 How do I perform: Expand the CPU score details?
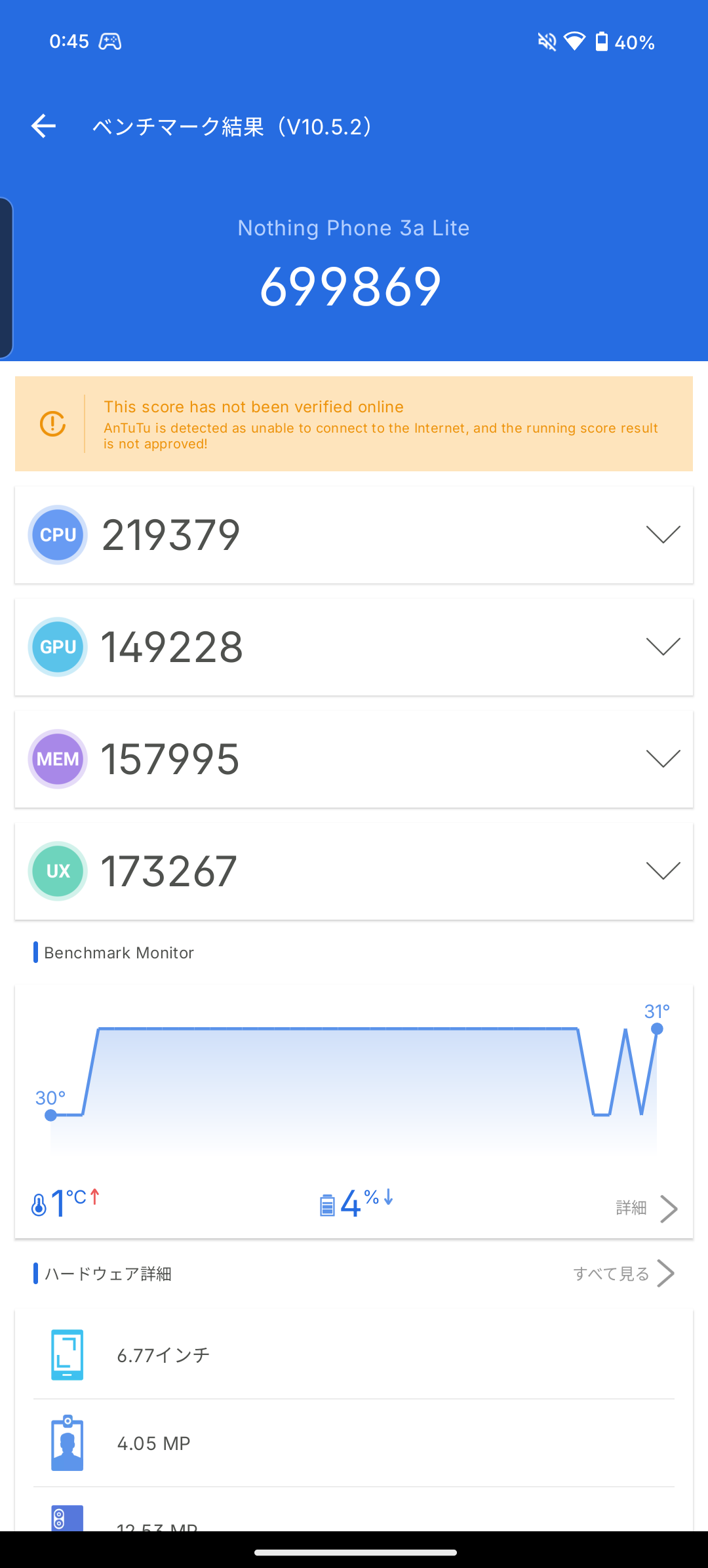663,535
